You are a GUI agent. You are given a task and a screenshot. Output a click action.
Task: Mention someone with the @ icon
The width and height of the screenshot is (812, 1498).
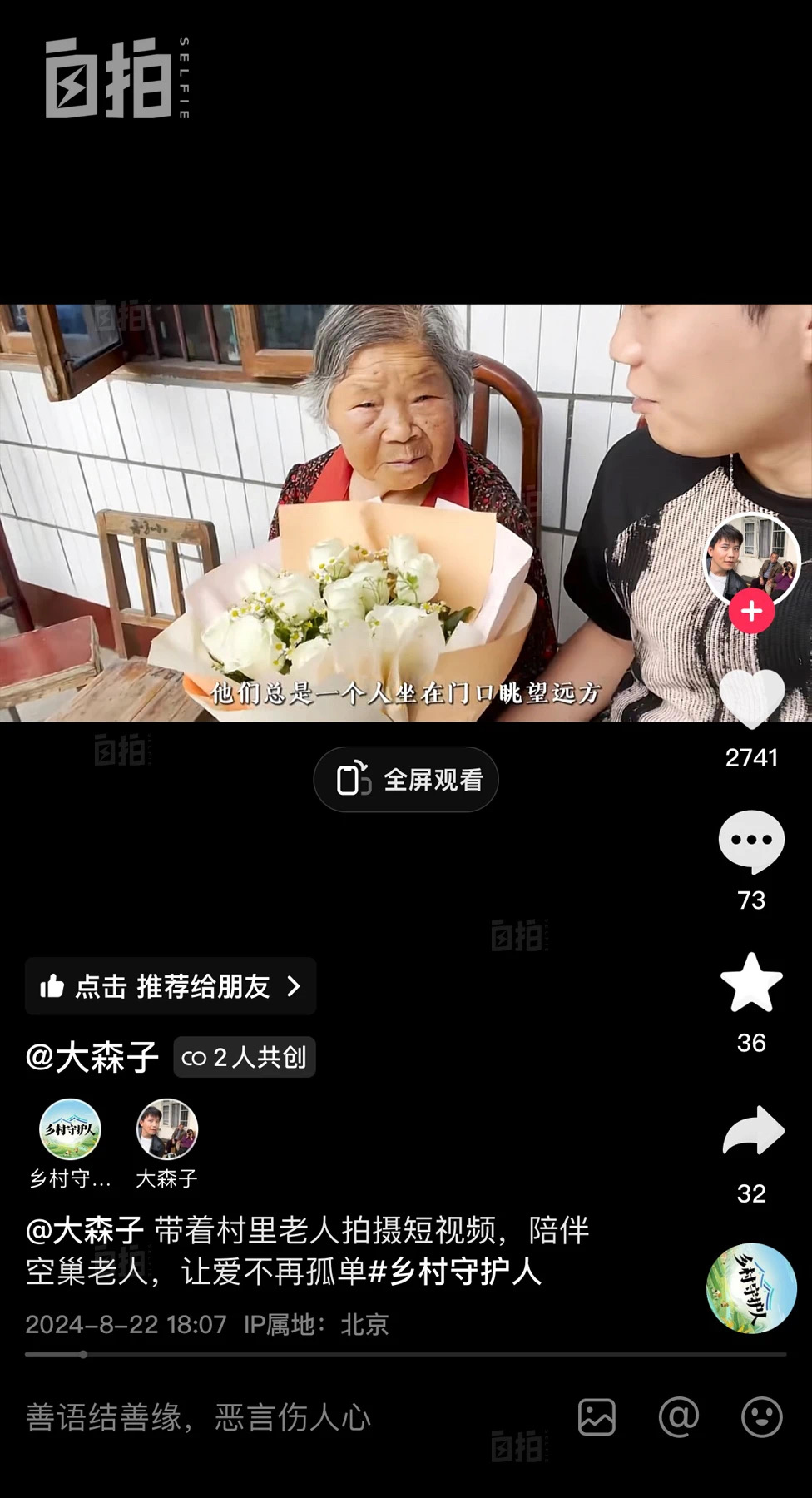pyautogui.click(x=679, y=1417)
